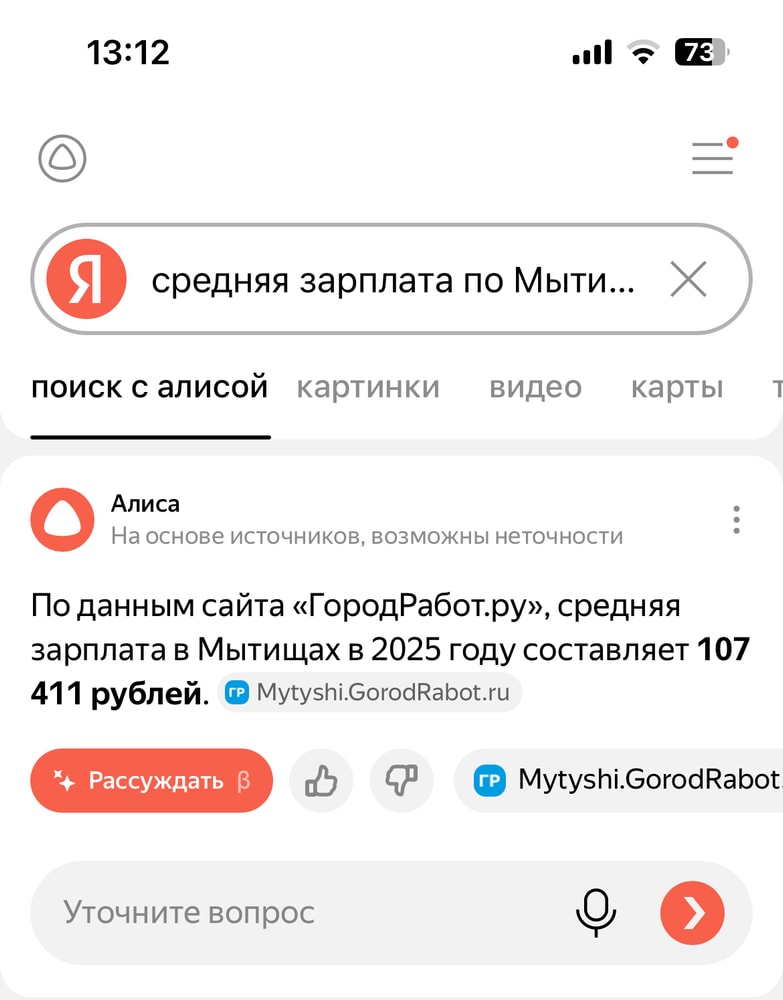
Task: Tap the Alisa avatar next to the answer
Action: click(x=62, y=519)
